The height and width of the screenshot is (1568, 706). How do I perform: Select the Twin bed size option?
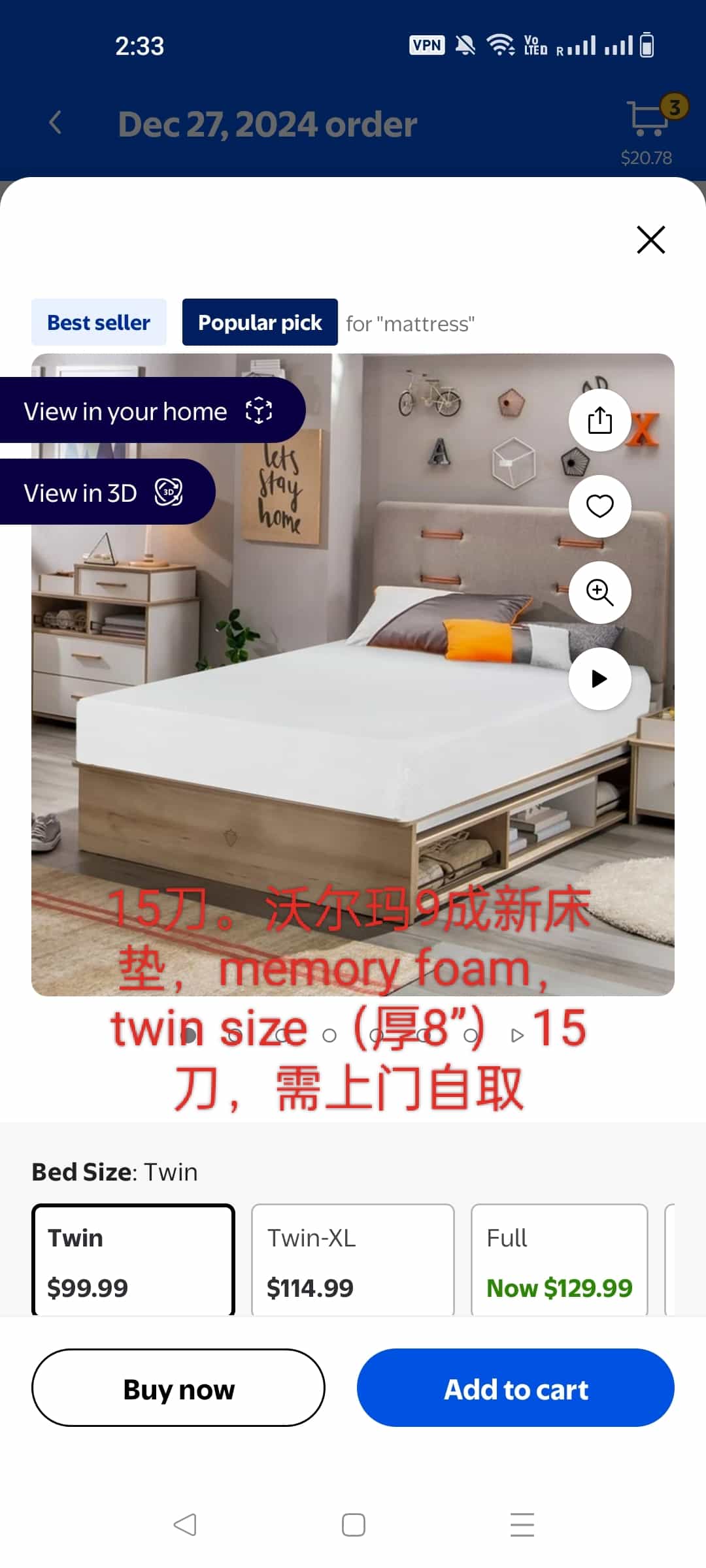[x=133, y=1260]
